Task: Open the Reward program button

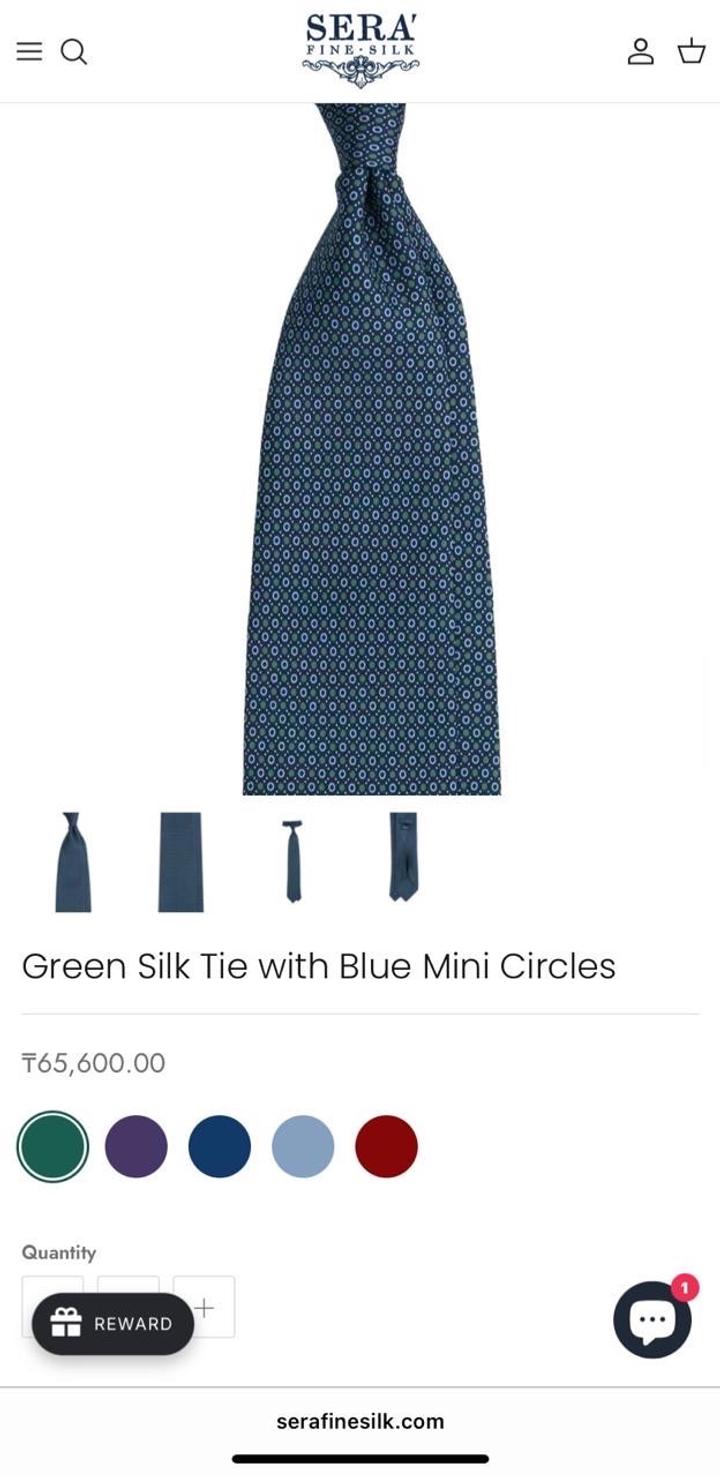Action: [113, 1323]
